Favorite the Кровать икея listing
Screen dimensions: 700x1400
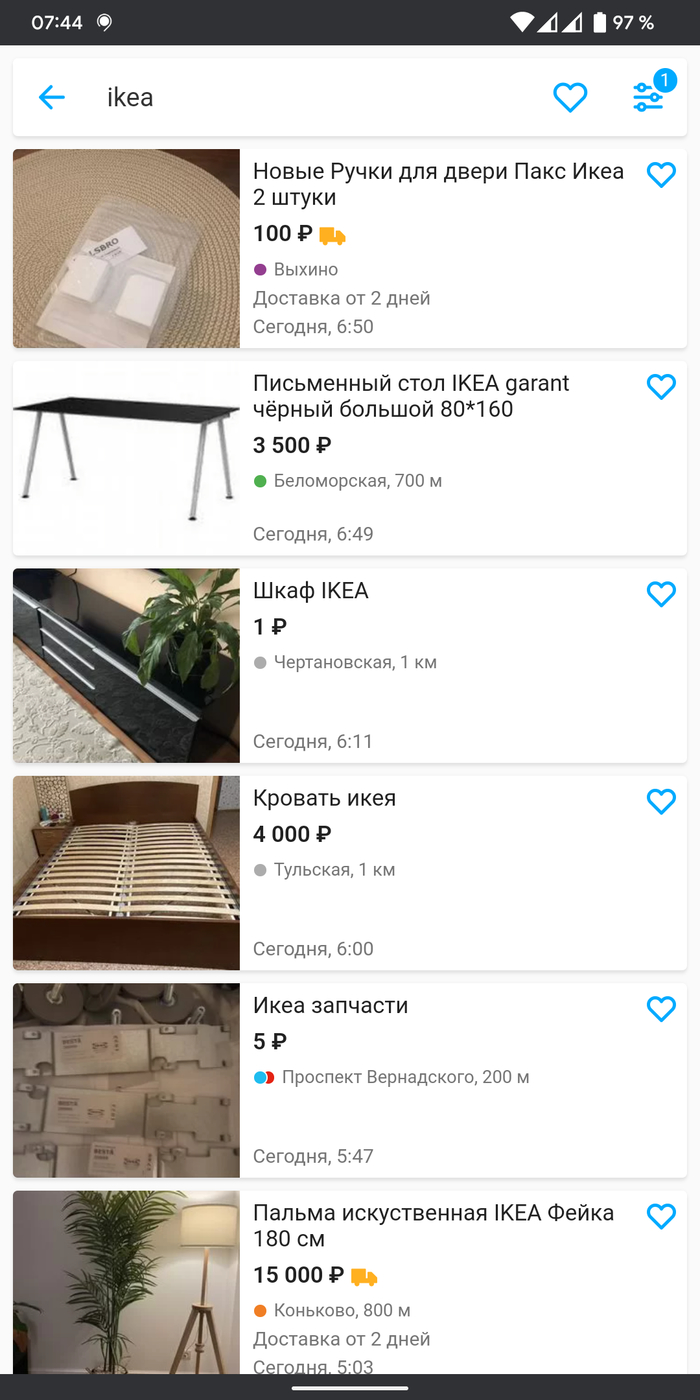[x=661, y=801]
